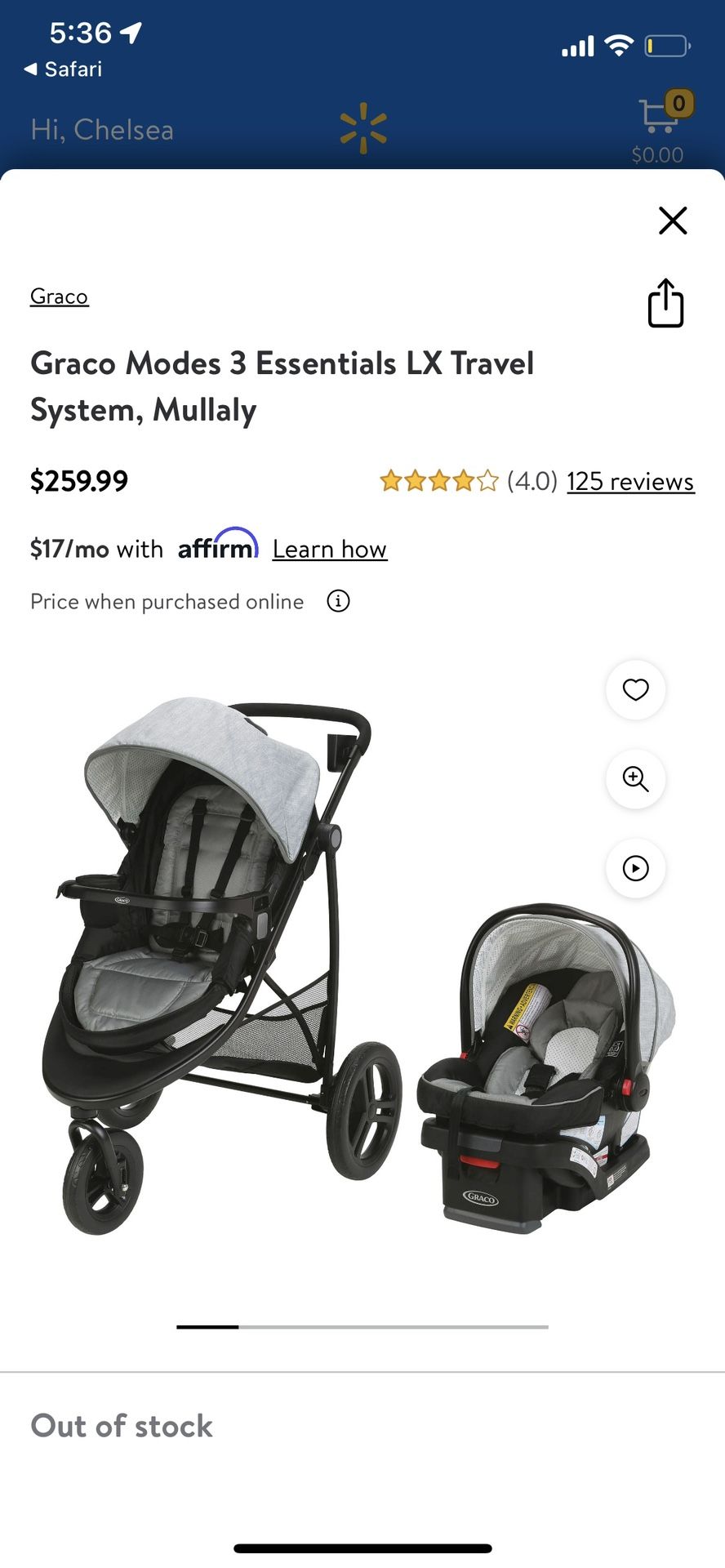Open the Graco brand link

point(59,296)
